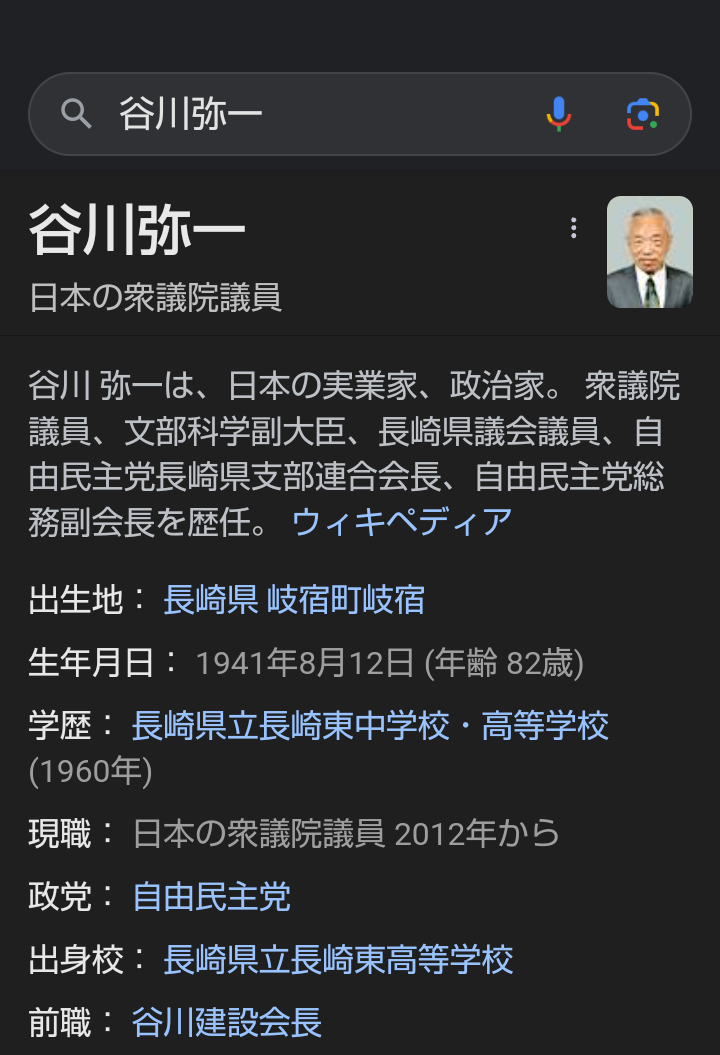
Task: Open more options via the vertical dots
Action: [x=573, y=229]
